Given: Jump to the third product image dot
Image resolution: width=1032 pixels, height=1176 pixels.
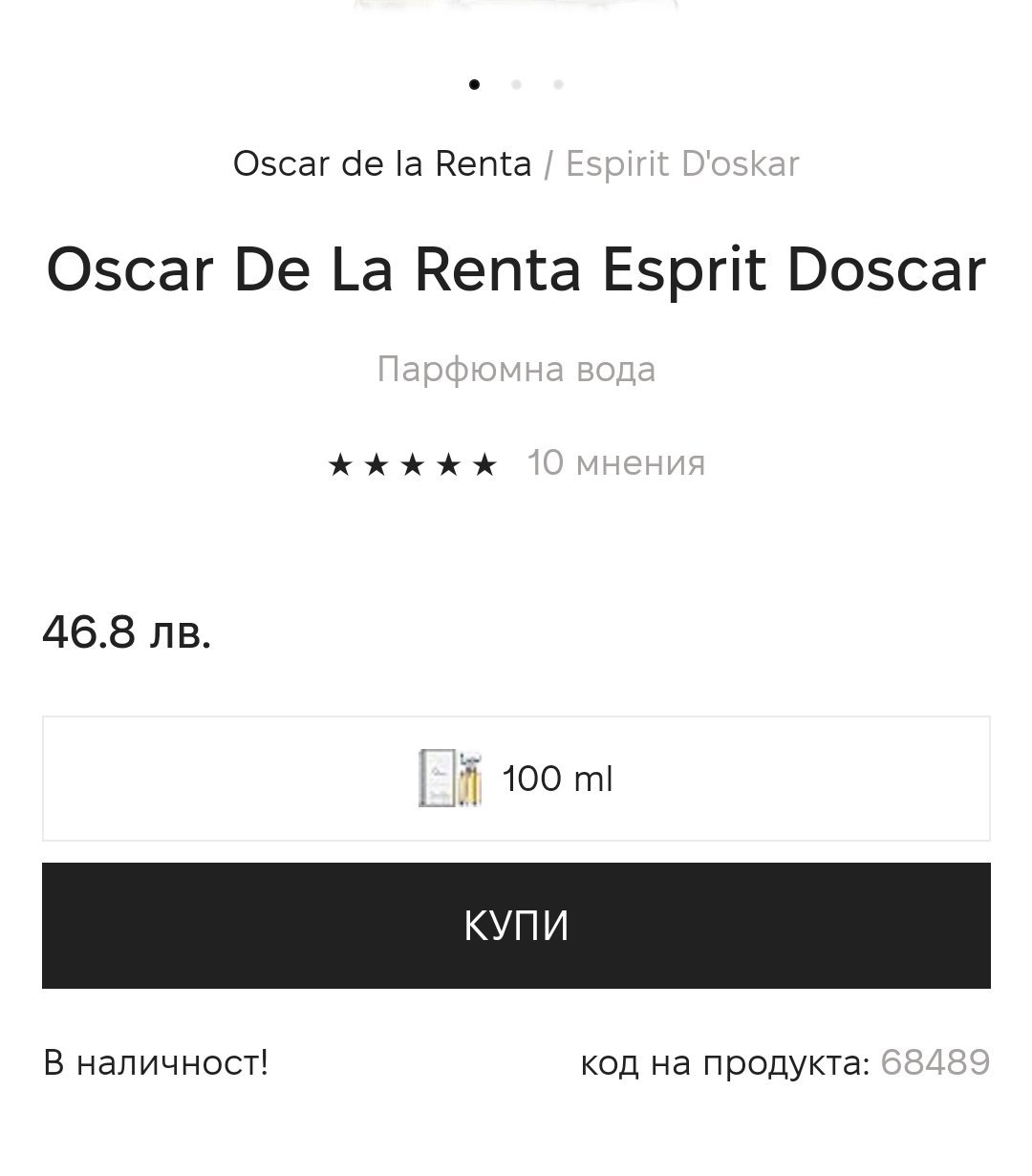Looking at the screenshot, I should (x=558, y=85).
